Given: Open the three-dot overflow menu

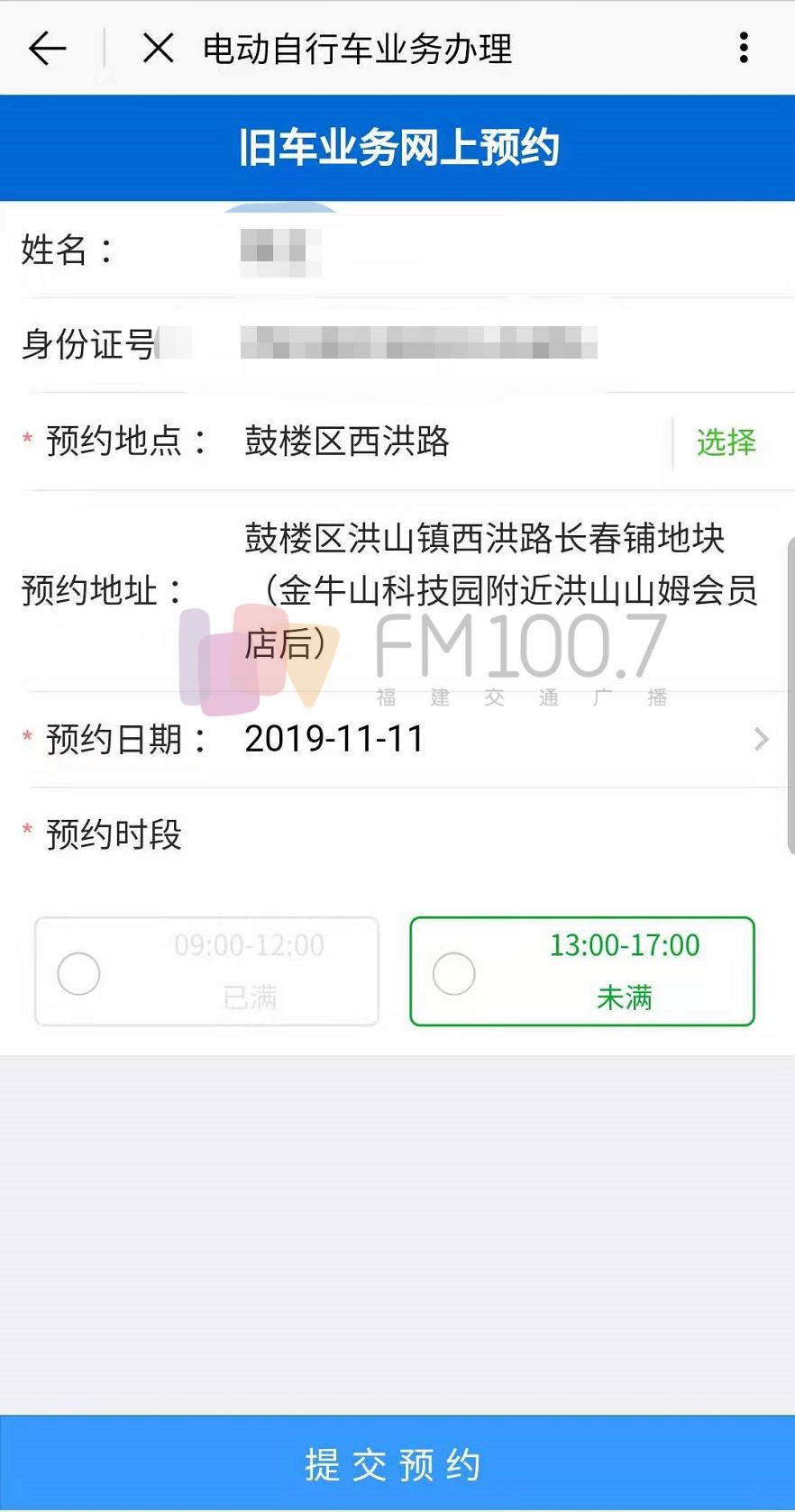Looking at the screenshot, I should [744, 48].
